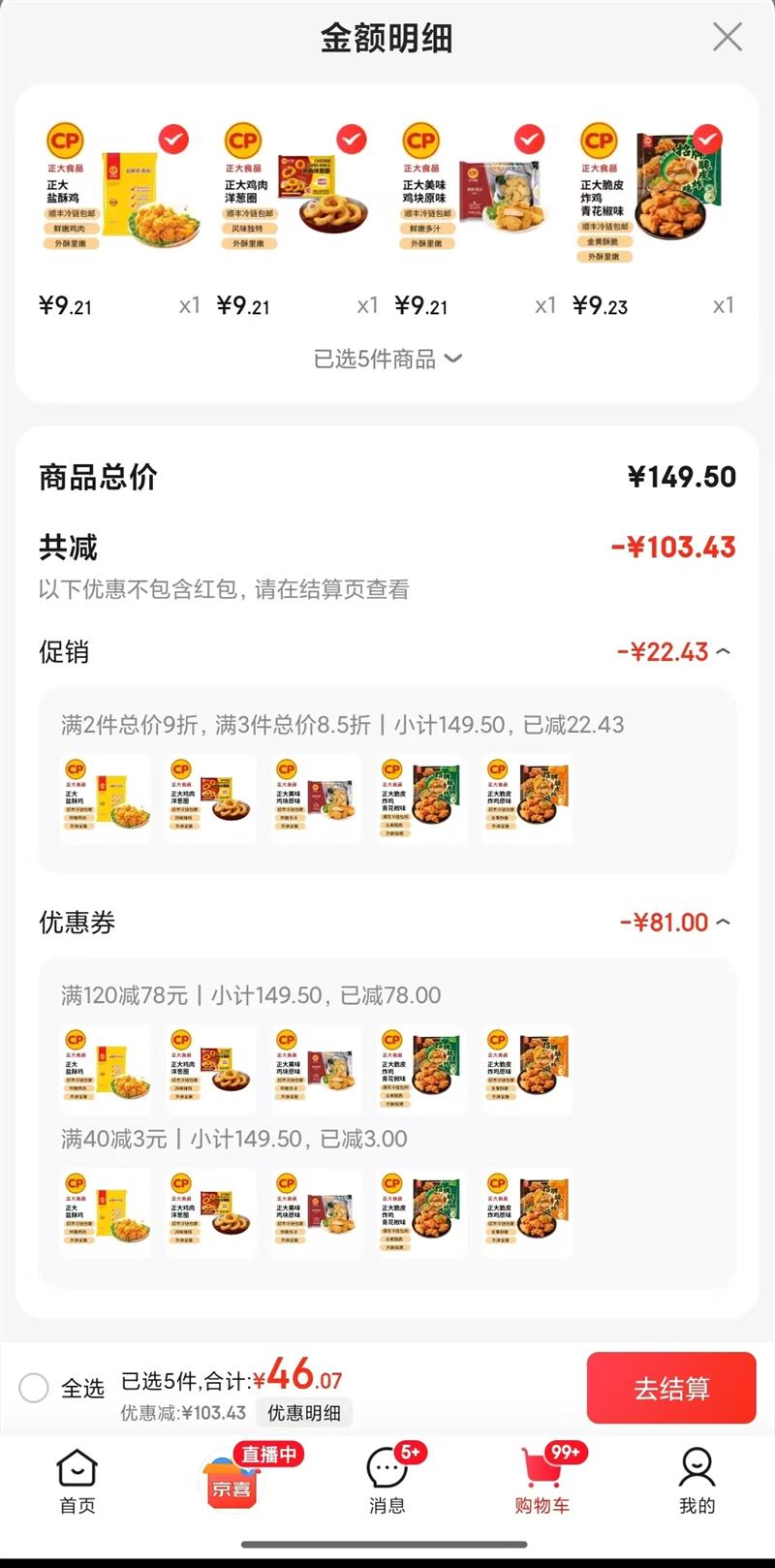Tap the 京喜 live streaming icon
This screenshot has width=775, height=1568.
coord(234,1488)
